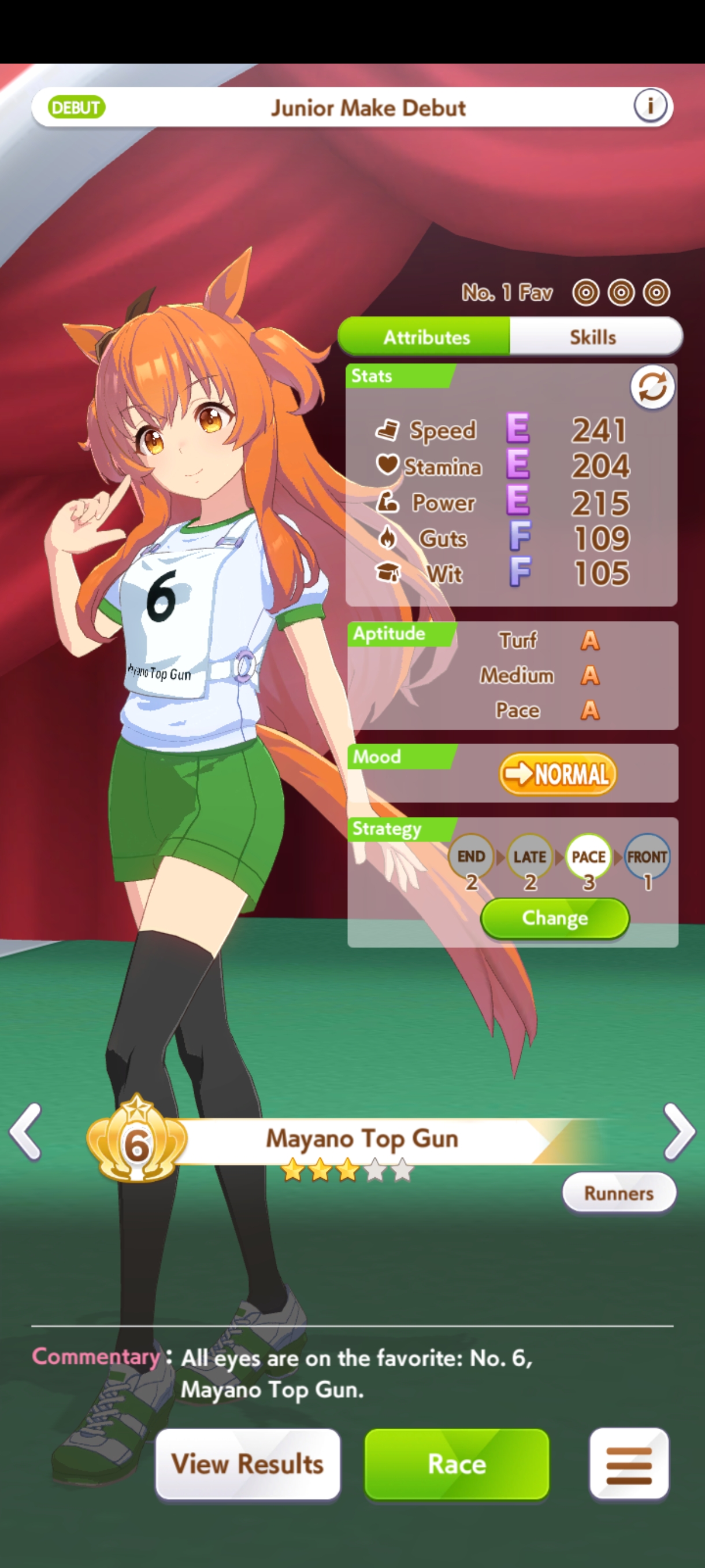Screen dimensions: 705x1568
Task: Tap View Results to skip the race
Action: point(247,1464)
